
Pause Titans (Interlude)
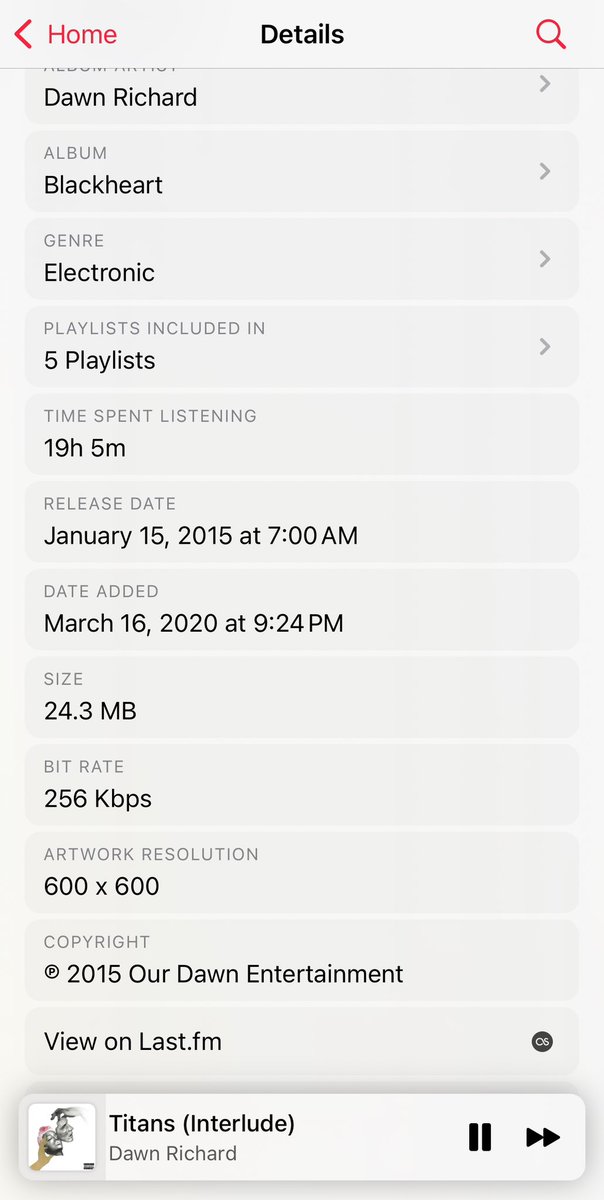pyautogui.click(x=480, y=1137)
